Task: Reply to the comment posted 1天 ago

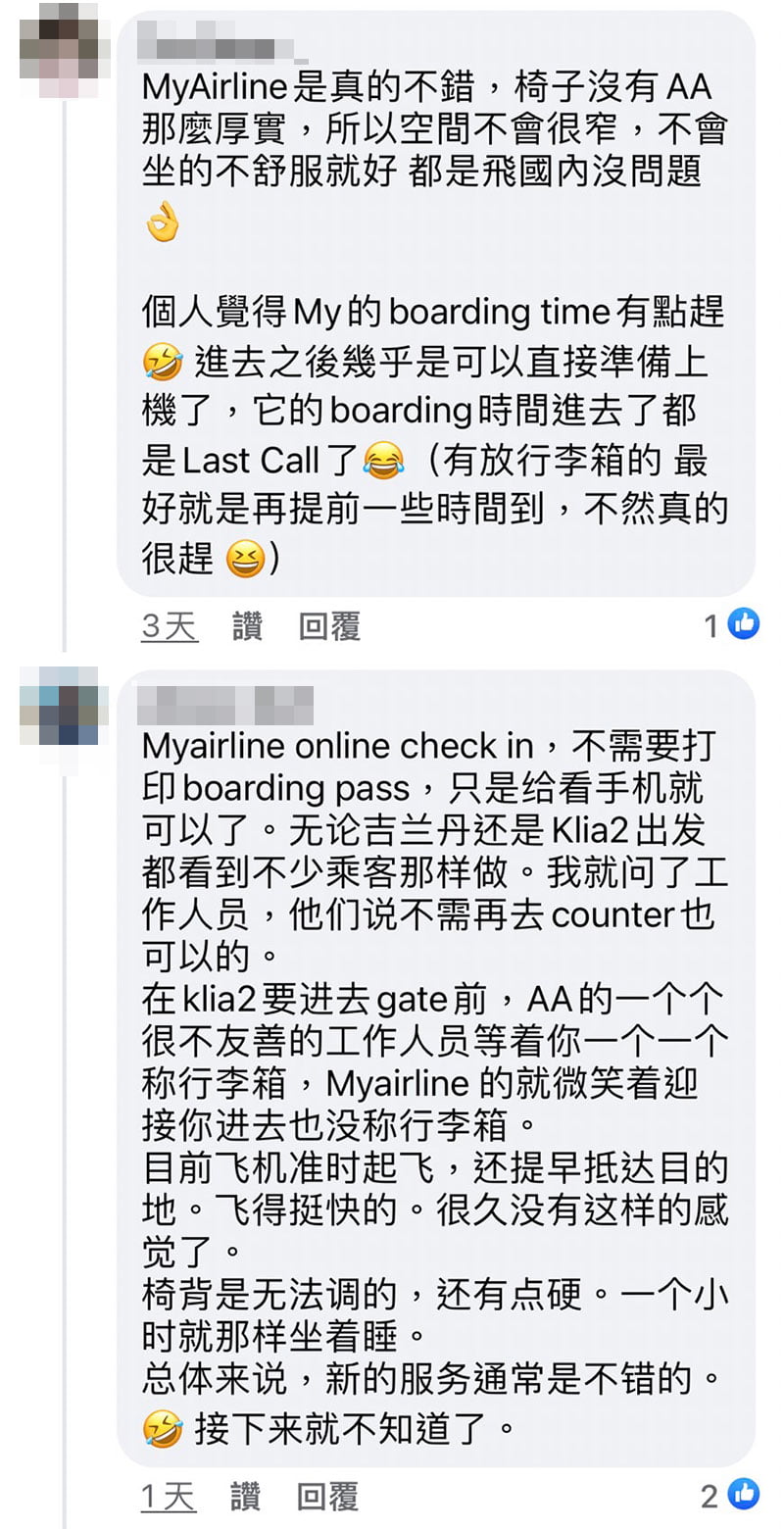Action: click(x=328, y=1496)
